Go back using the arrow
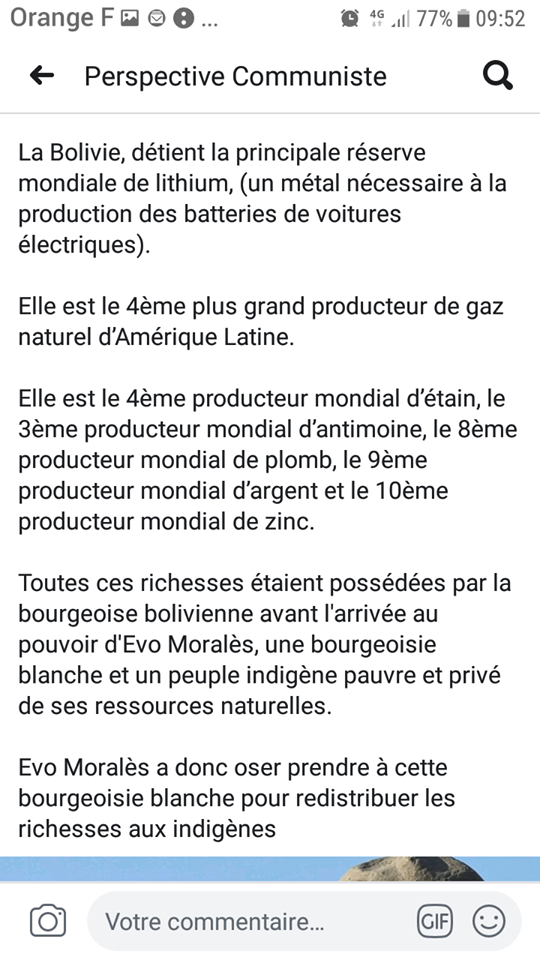The width and height of the screenshot is (540, 960). [x=42, y=76]
